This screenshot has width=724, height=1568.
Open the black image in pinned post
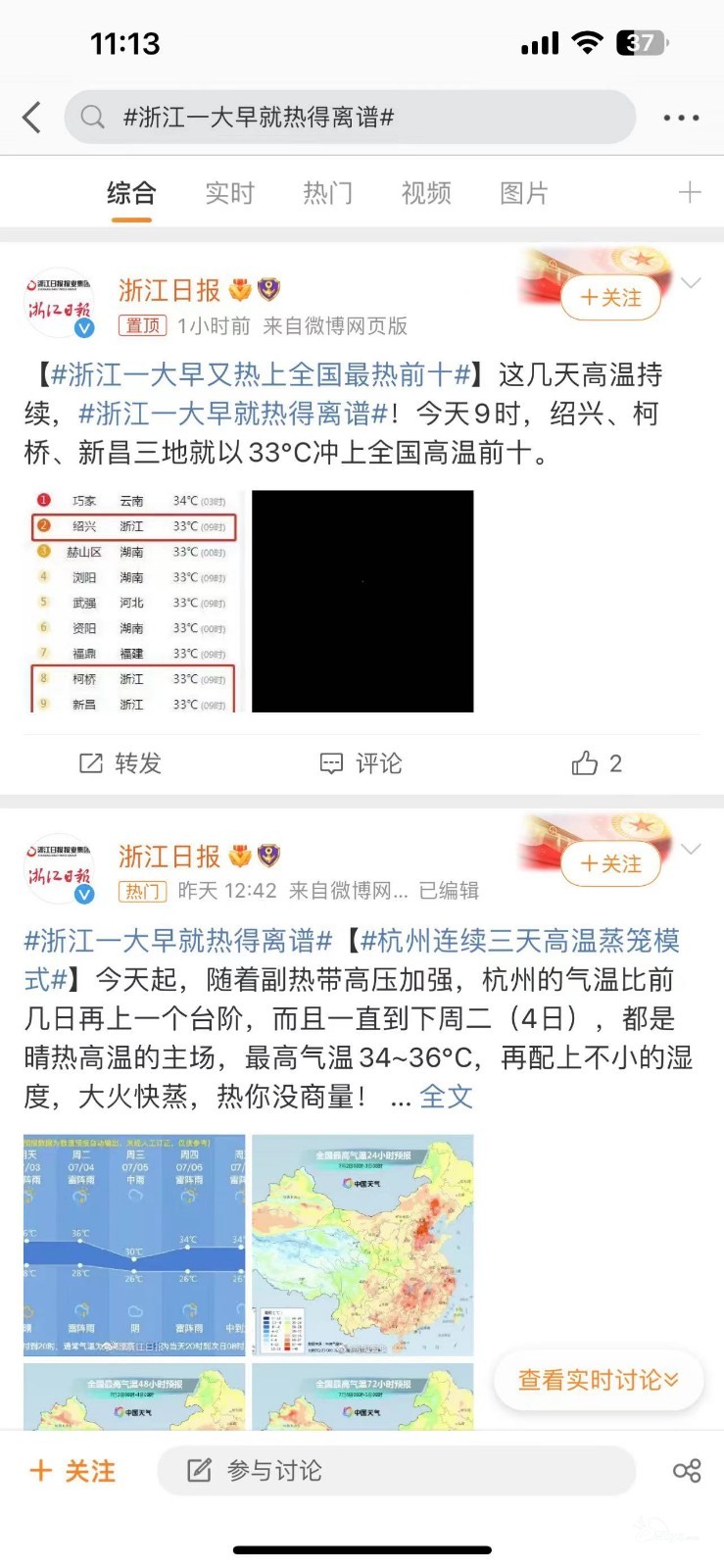click(362, 601)
